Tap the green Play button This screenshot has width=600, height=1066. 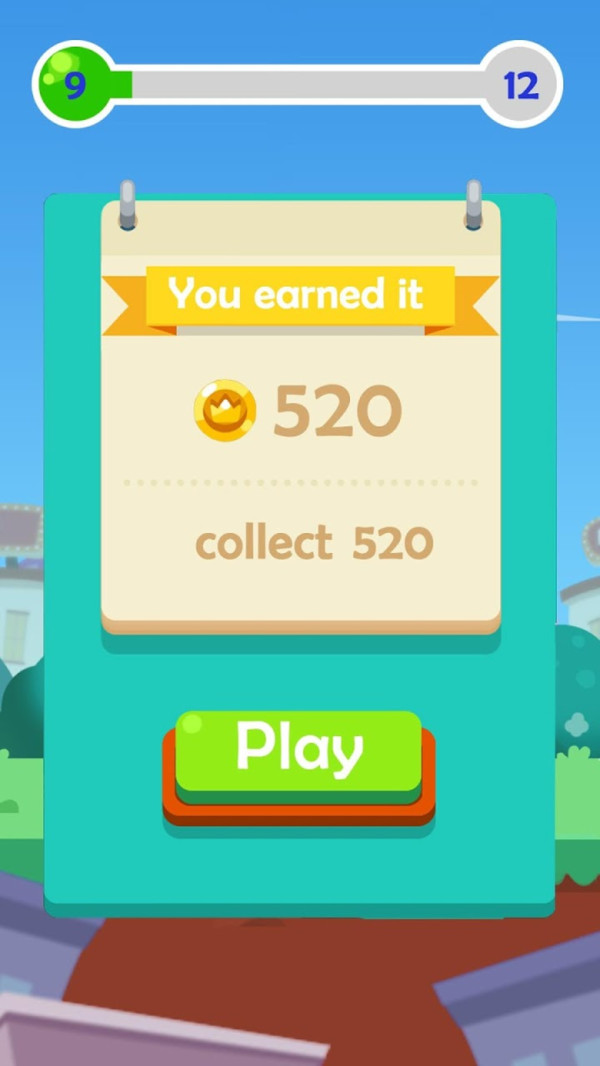point(299,751)
